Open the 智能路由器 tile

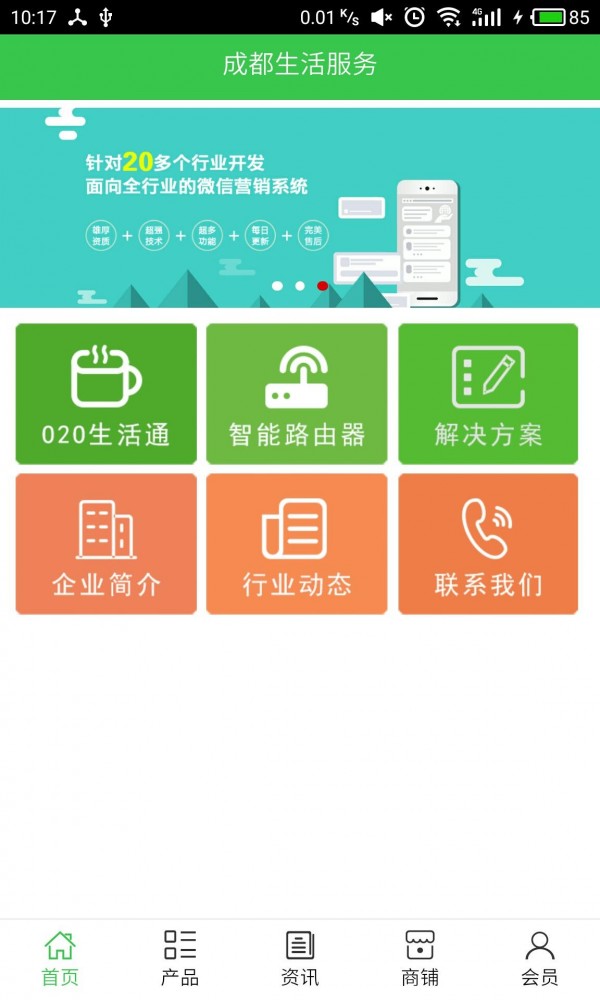click(x=297, y=394)
